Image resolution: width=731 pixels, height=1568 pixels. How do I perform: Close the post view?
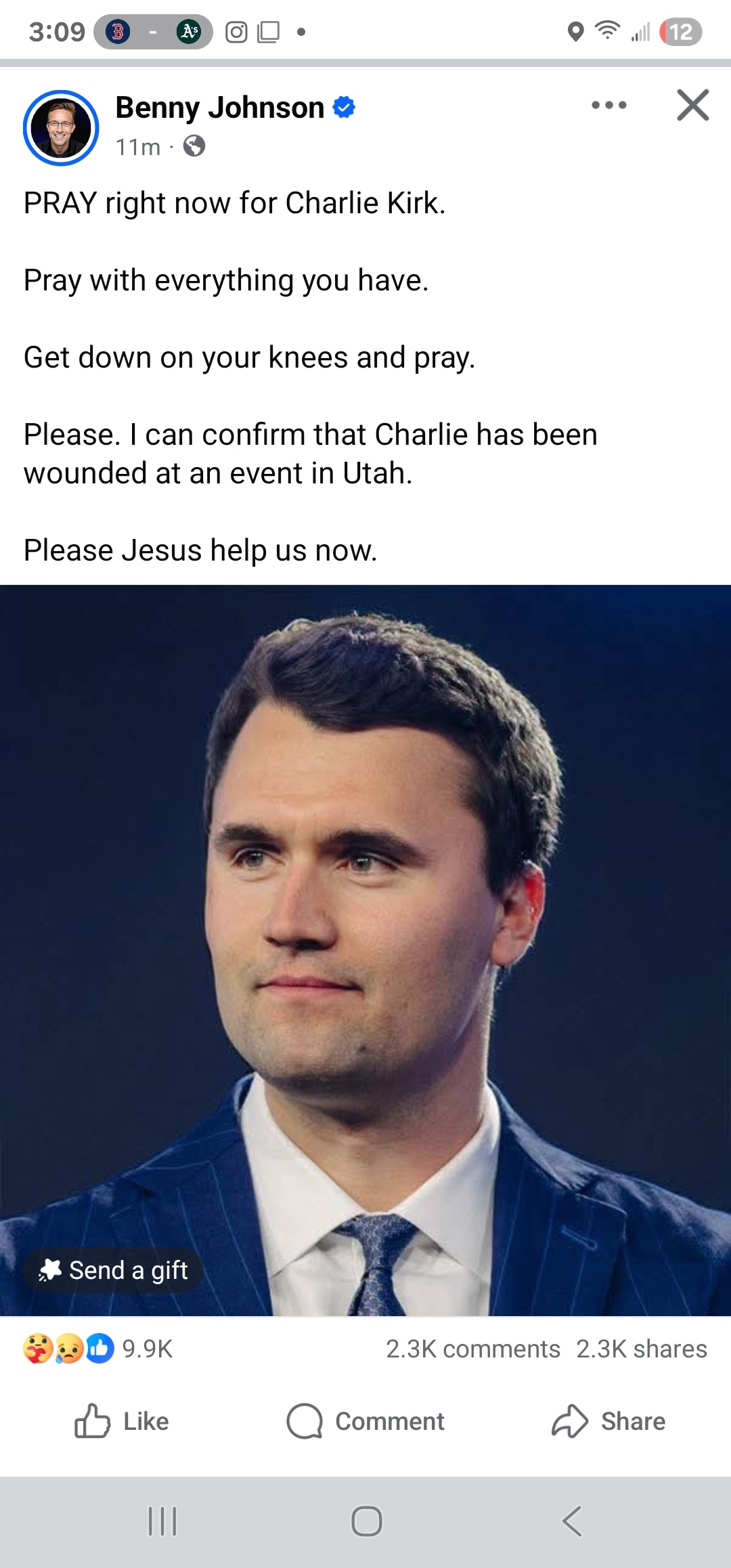click(692, 105)
